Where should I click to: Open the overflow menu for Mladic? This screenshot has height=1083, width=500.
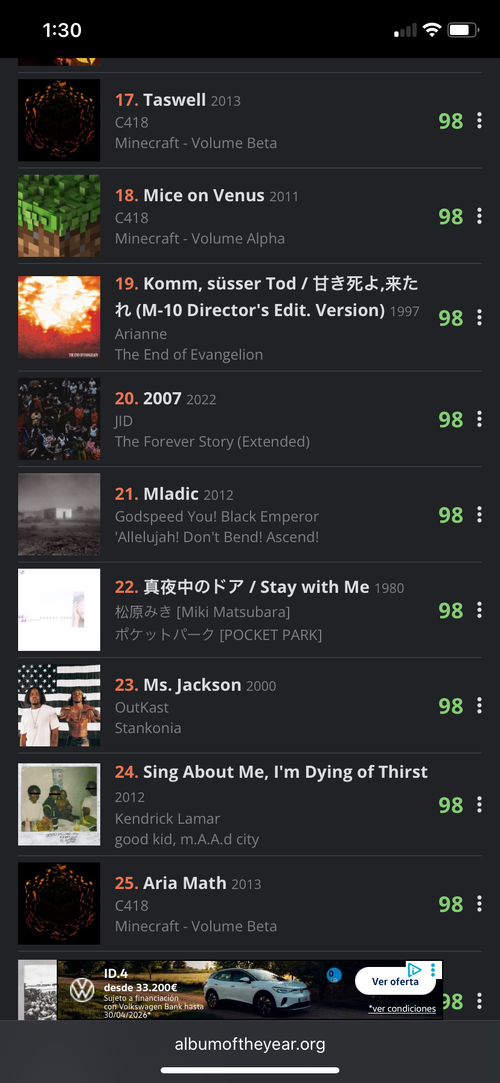479,515
